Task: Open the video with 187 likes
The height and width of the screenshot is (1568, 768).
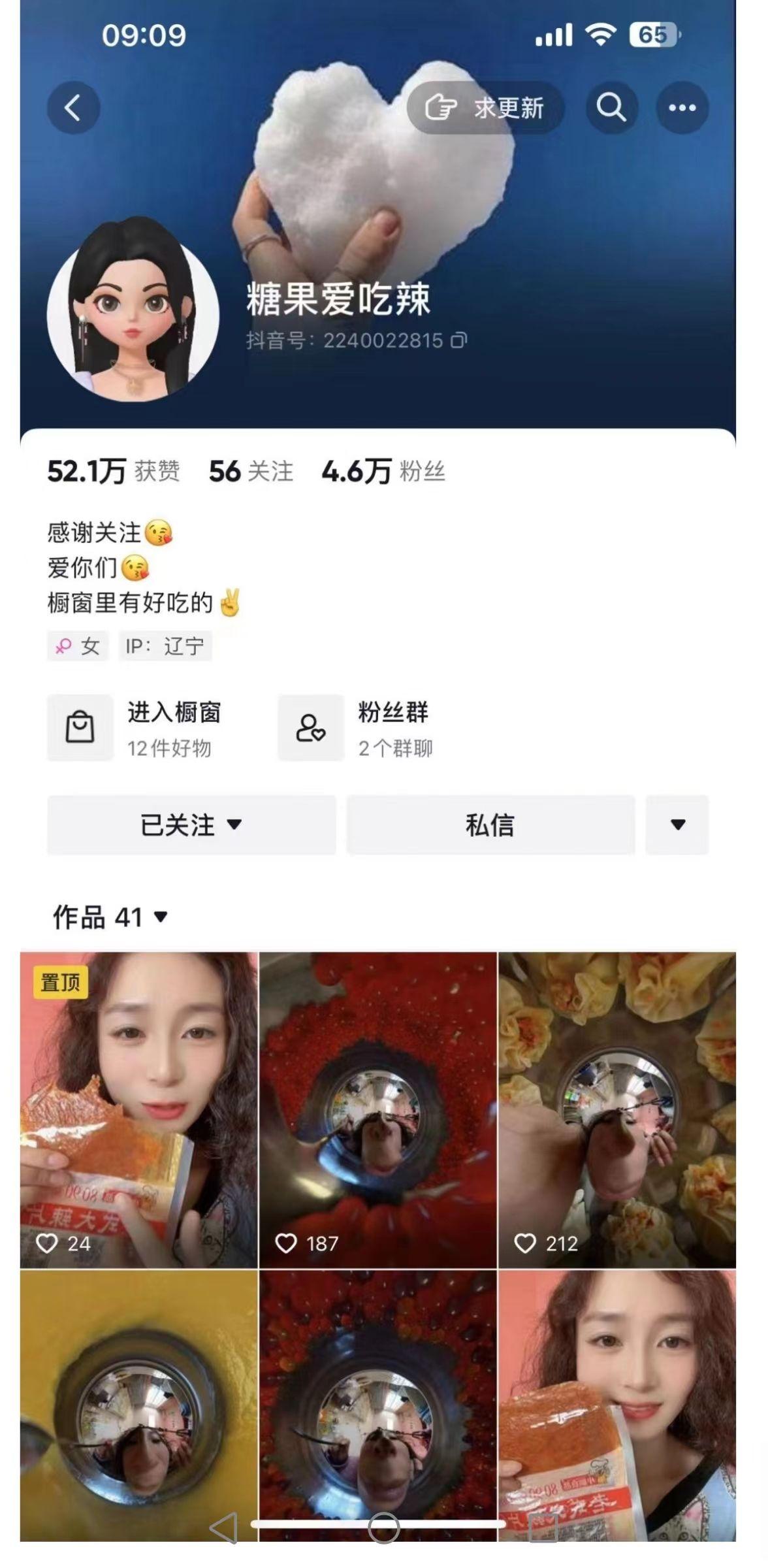Action: 377,1111
